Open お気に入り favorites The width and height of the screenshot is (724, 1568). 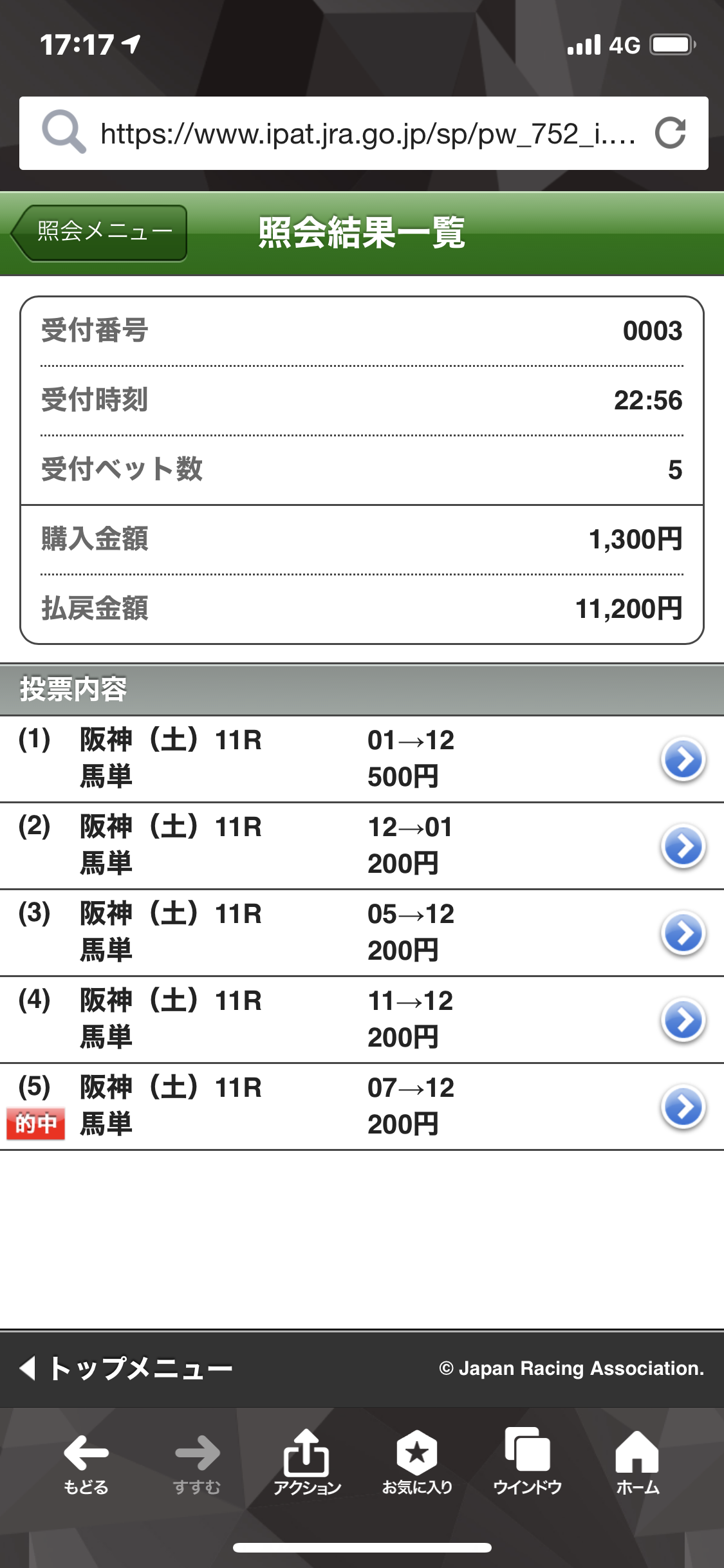[x=417, y=1462]
